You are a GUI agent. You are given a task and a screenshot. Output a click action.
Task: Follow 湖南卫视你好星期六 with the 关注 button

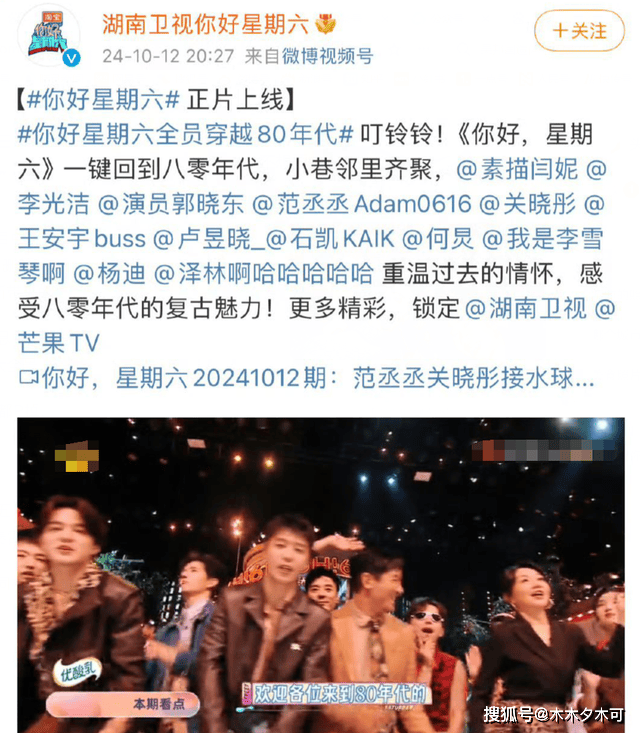[x=579, y=31]
